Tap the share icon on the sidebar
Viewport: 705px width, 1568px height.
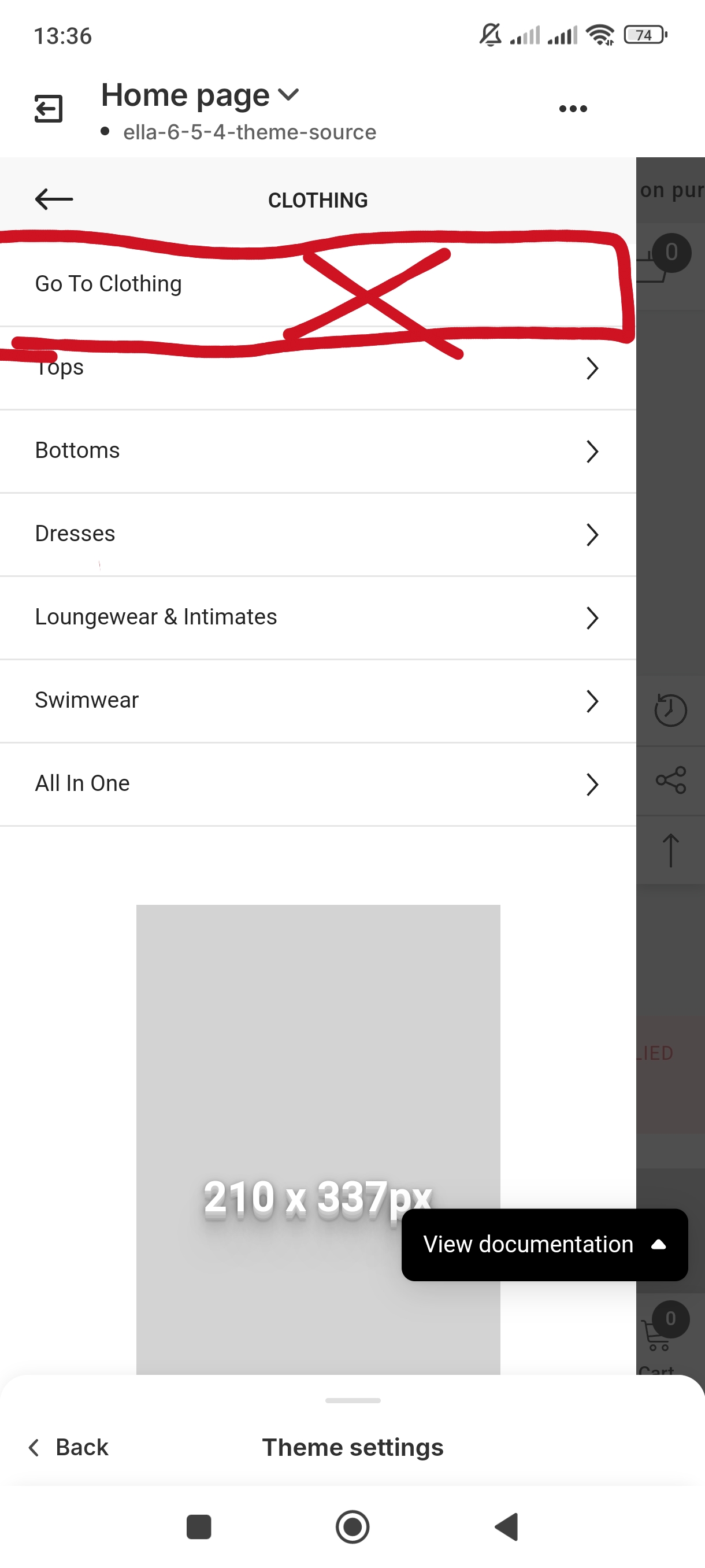(x=670, y=780)
